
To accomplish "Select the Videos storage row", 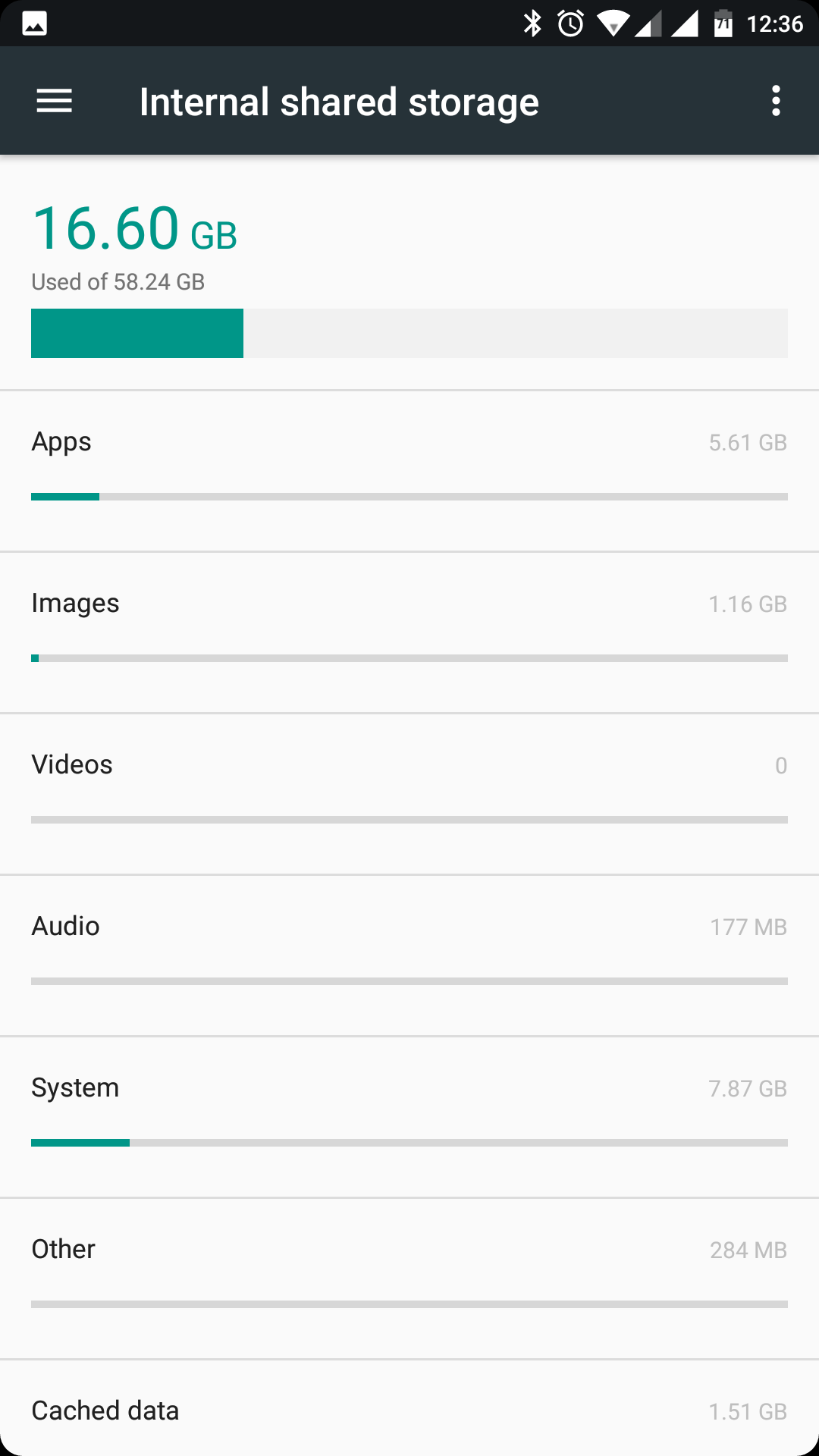I will (x=409, y=794).
